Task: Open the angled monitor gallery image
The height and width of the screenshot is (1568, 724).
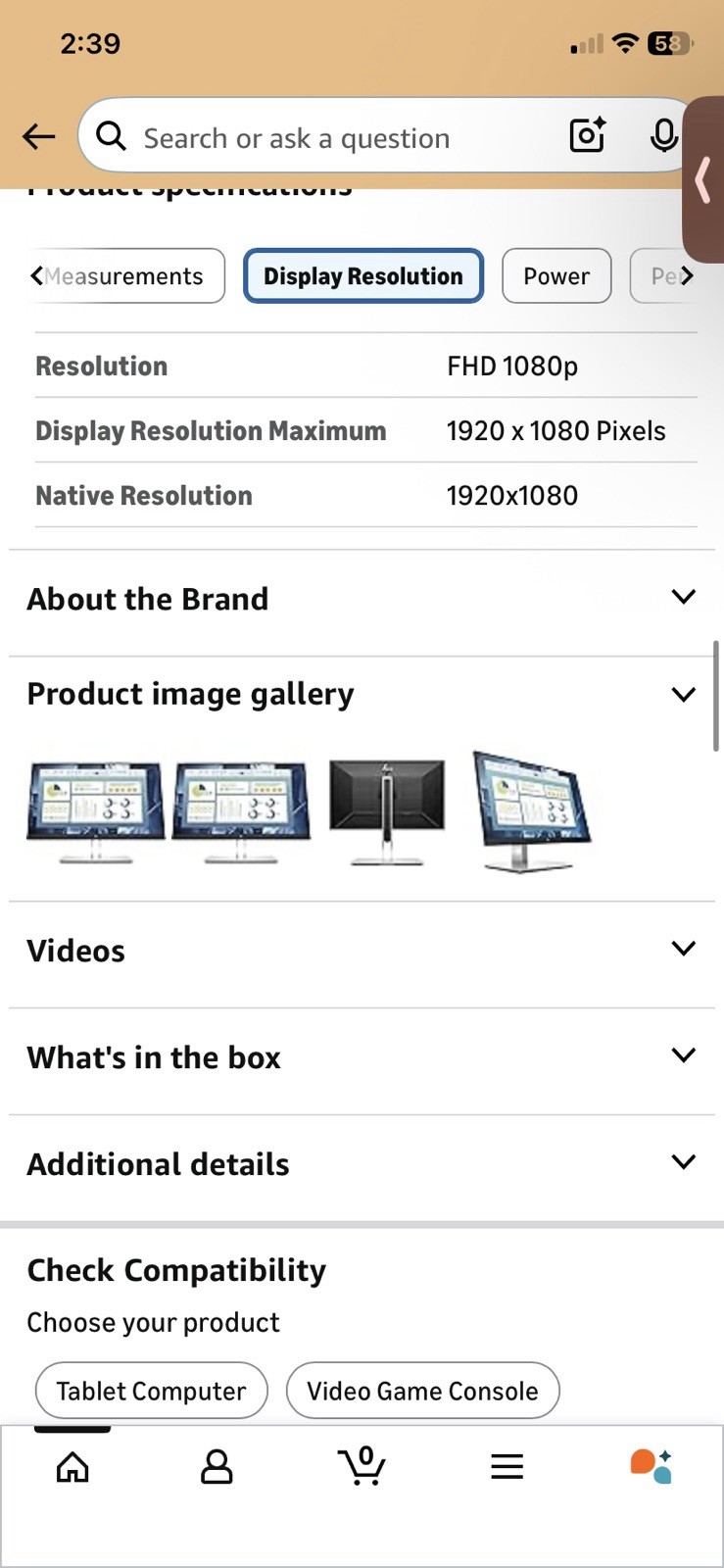Action: point(530,810)
